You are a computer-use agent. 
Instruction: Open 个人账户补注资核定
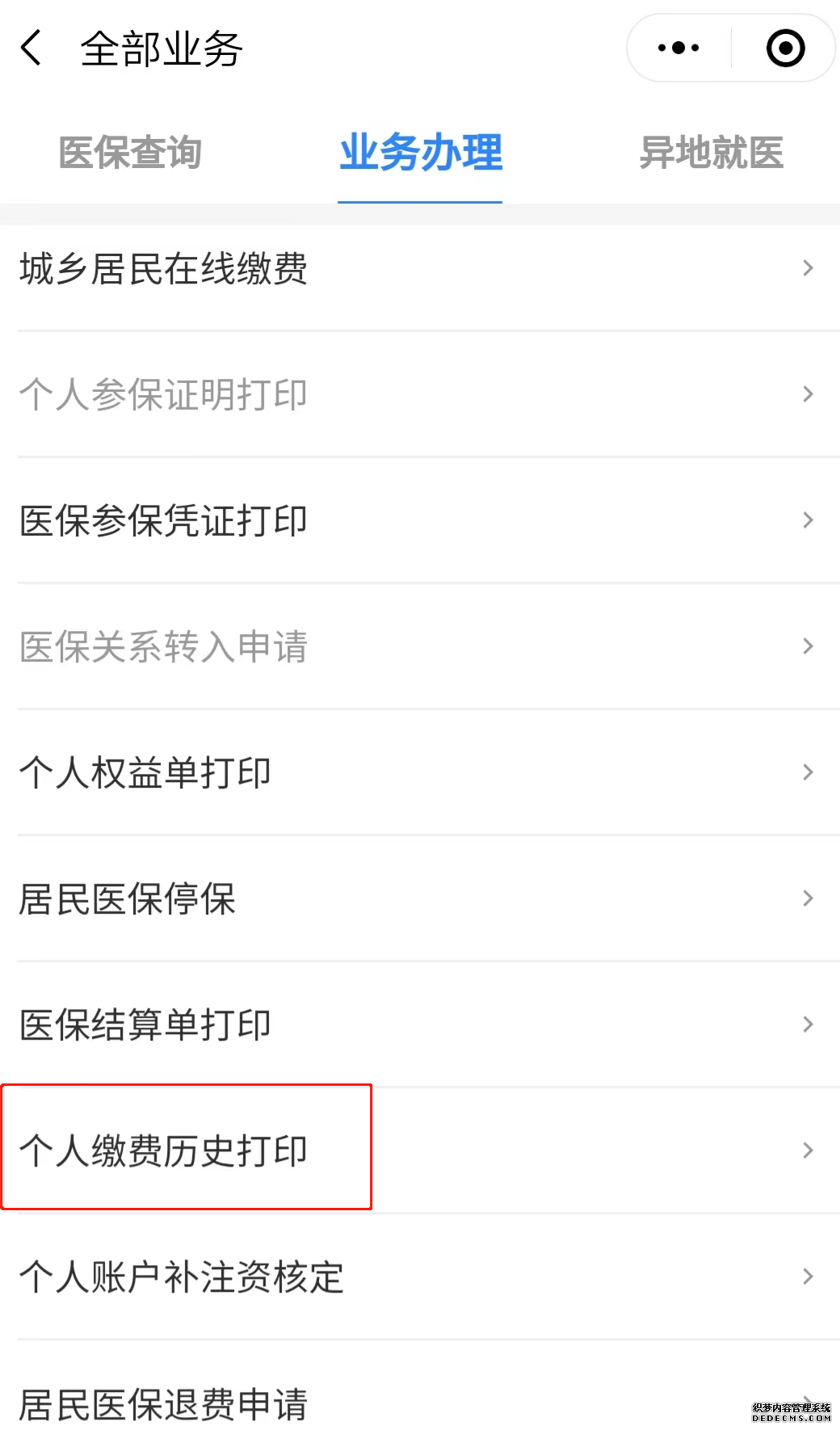[420, 1276]
